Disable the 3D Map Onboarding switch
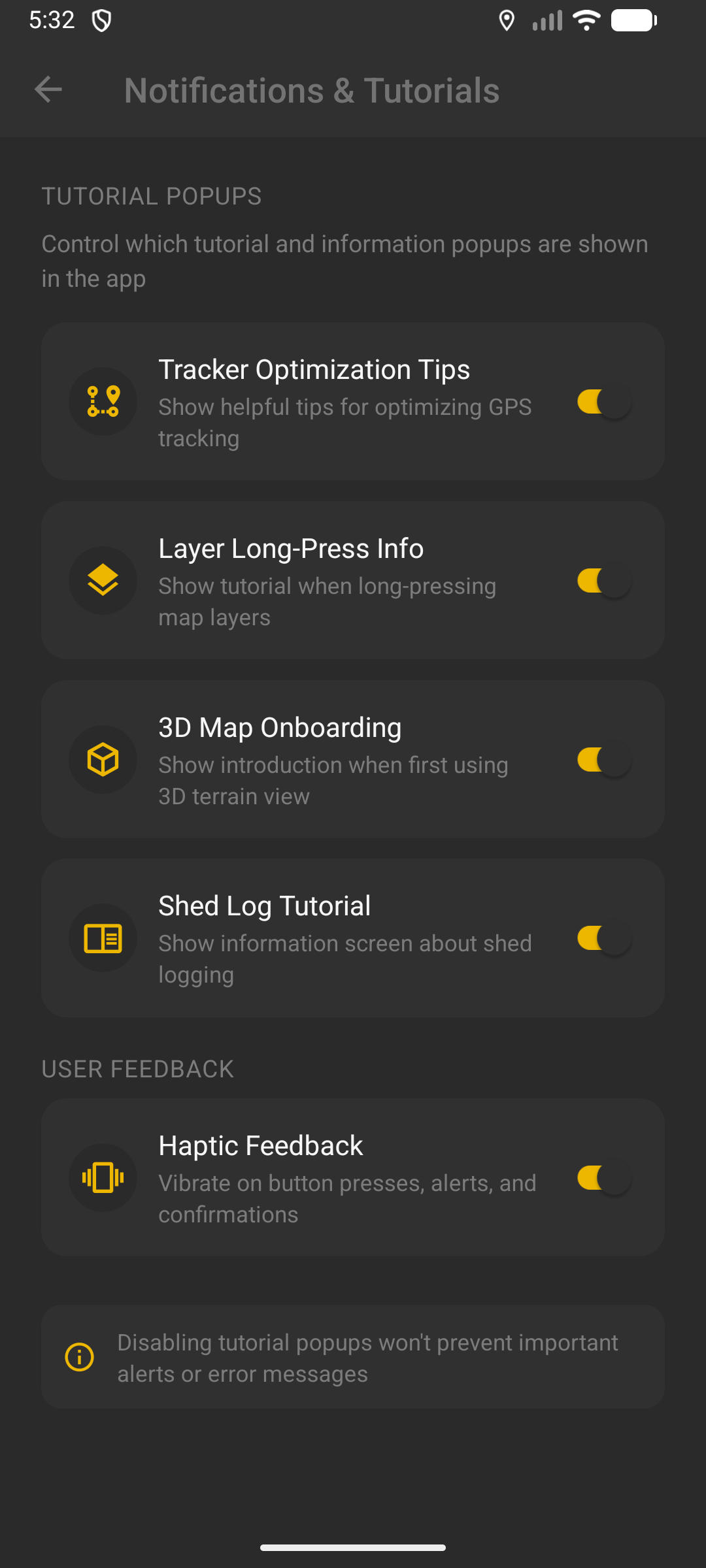The width and height of the screenshot is (706, 1568). (602, 759)
